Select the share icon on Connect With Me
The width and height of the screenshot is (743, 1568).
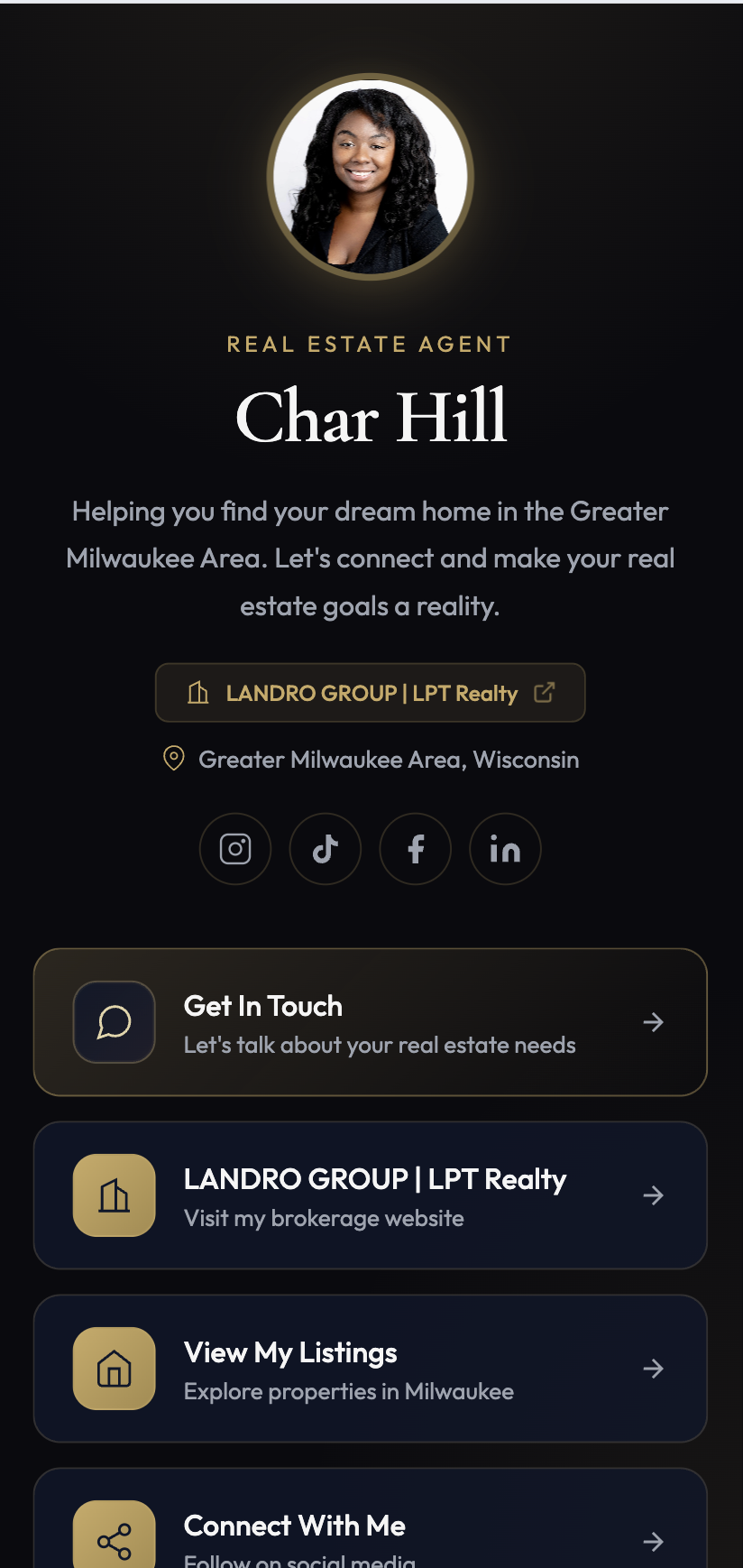point(114,1536)
